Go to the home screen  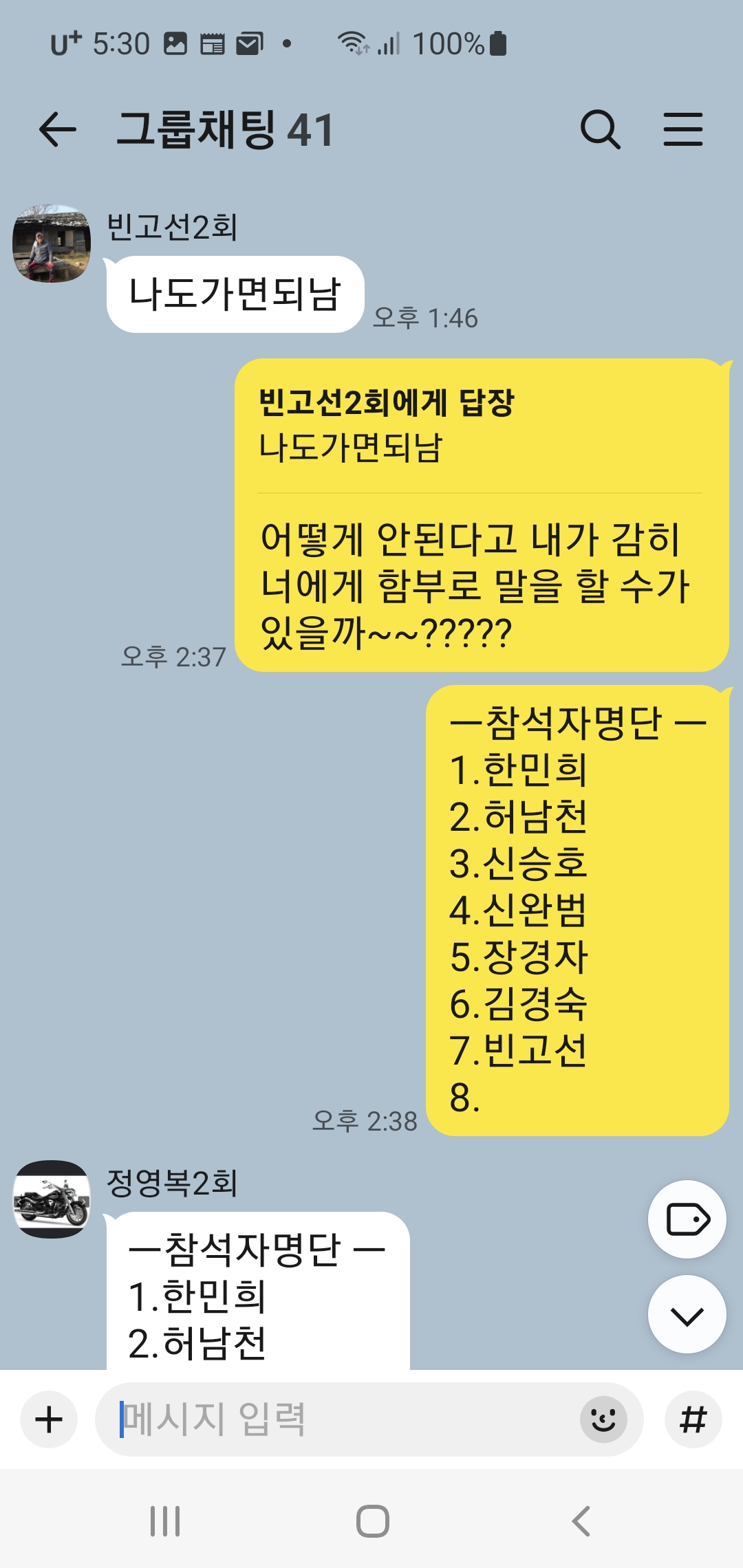(x=372, y=1521)
